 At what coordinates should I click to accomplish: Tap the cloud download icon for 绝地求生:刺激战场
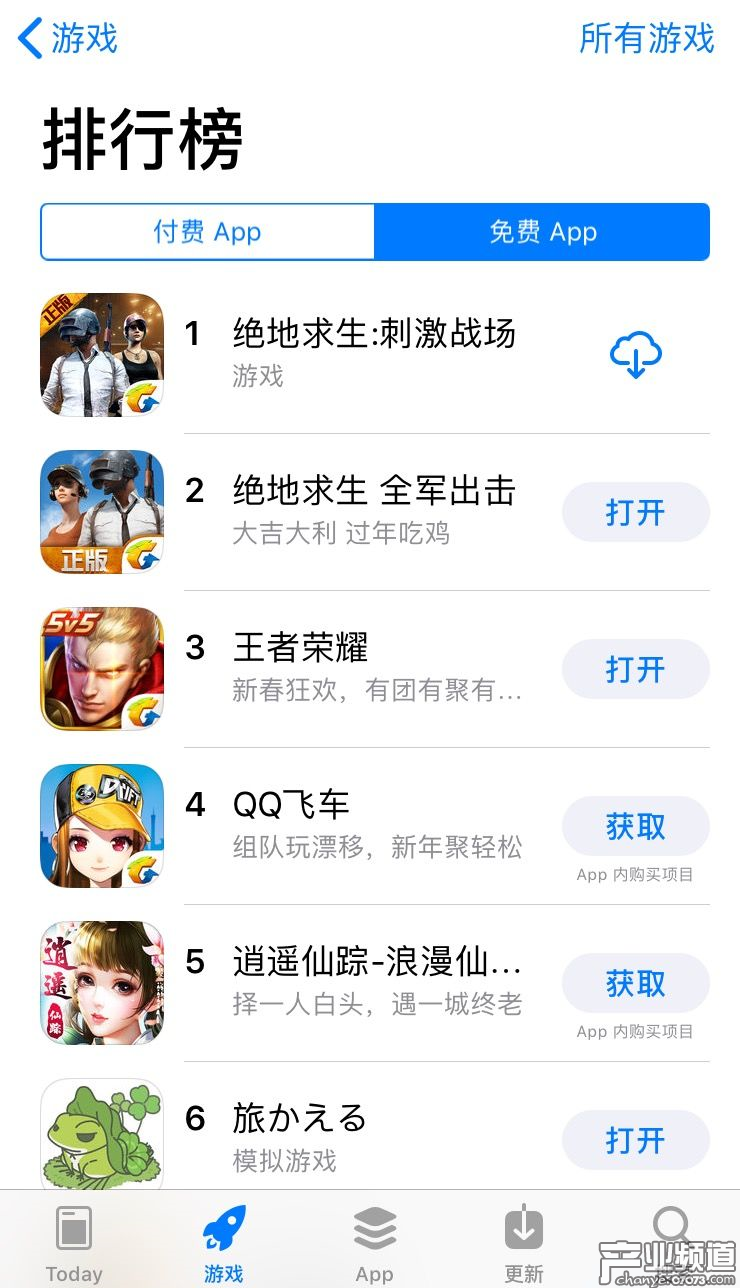pos(636,355)
